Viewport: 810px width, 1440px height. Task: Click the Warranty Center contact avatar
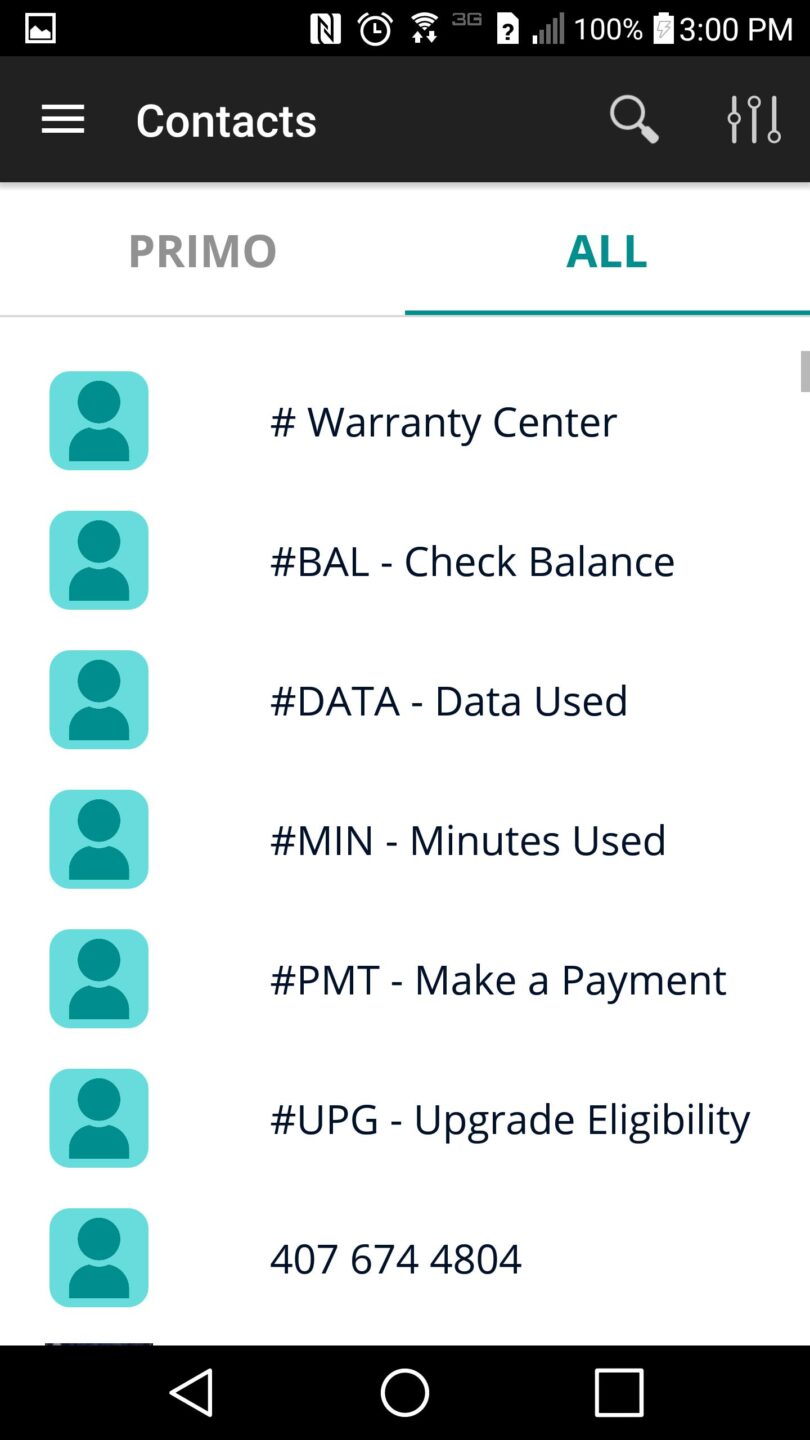coord(98,420)
